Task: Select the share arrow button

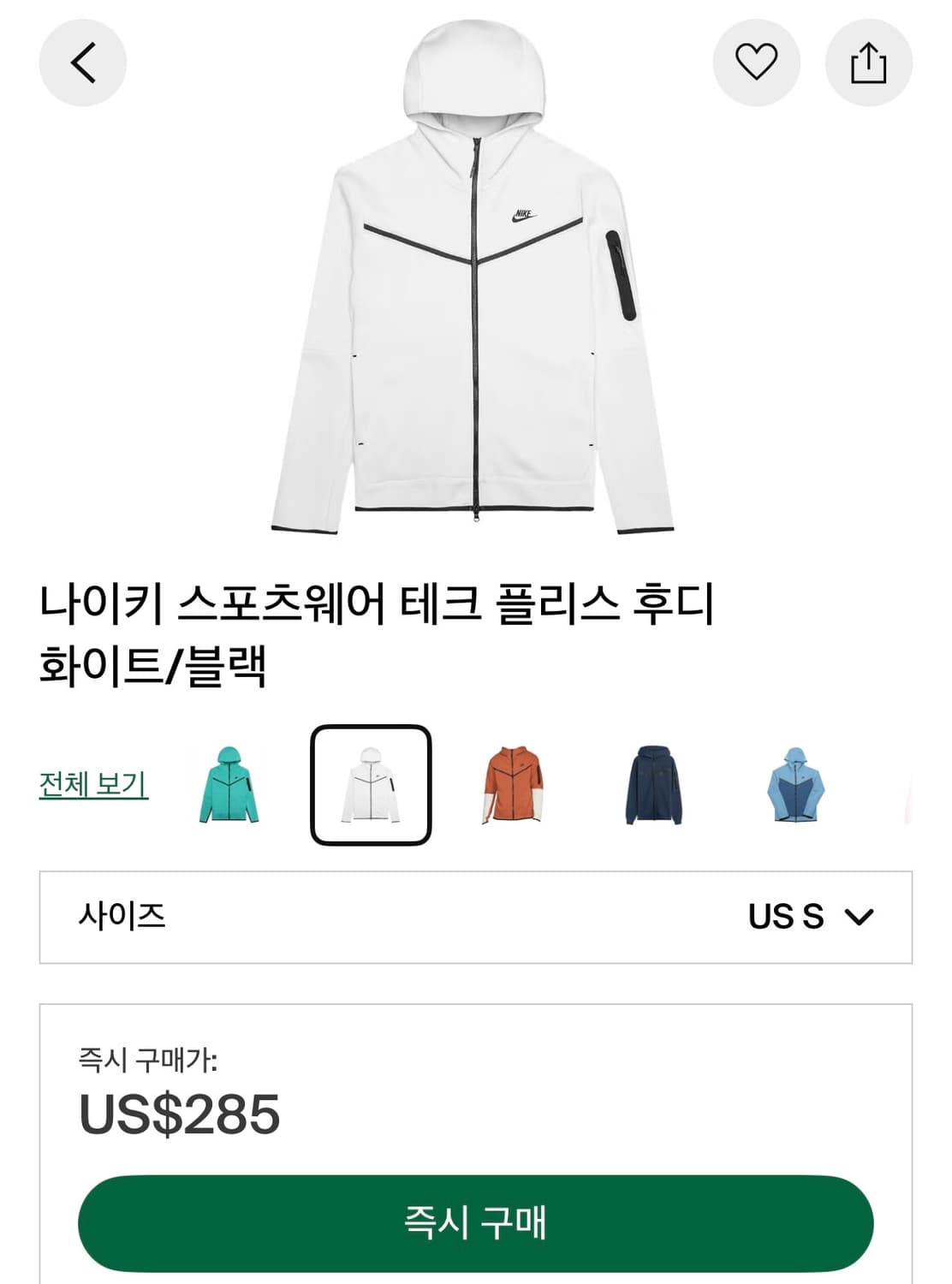Action: click(871, 62)
